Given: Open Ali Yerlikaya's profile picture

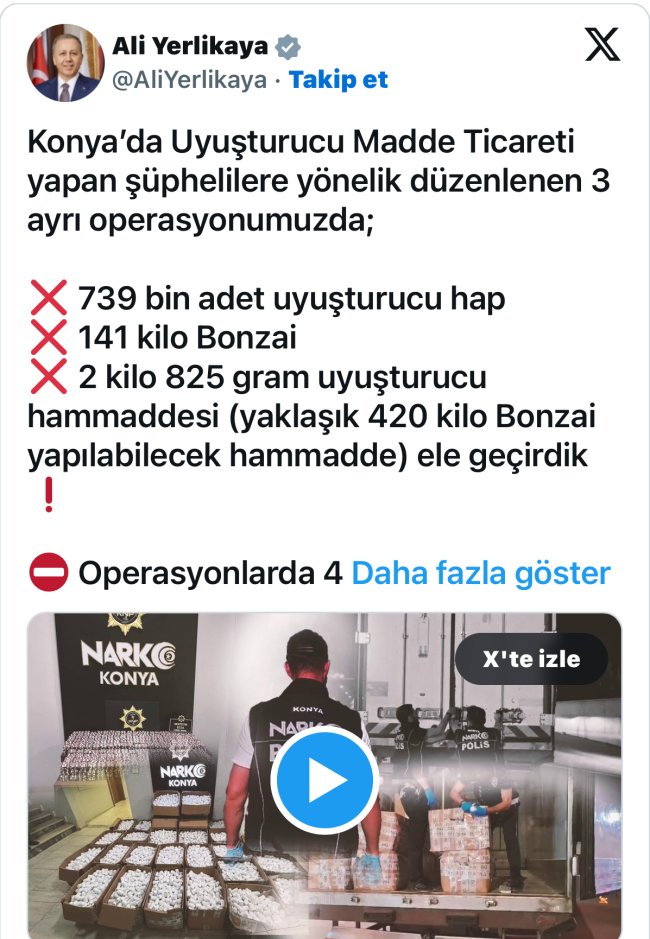Looking at the screenshot, I should (66, 62).
